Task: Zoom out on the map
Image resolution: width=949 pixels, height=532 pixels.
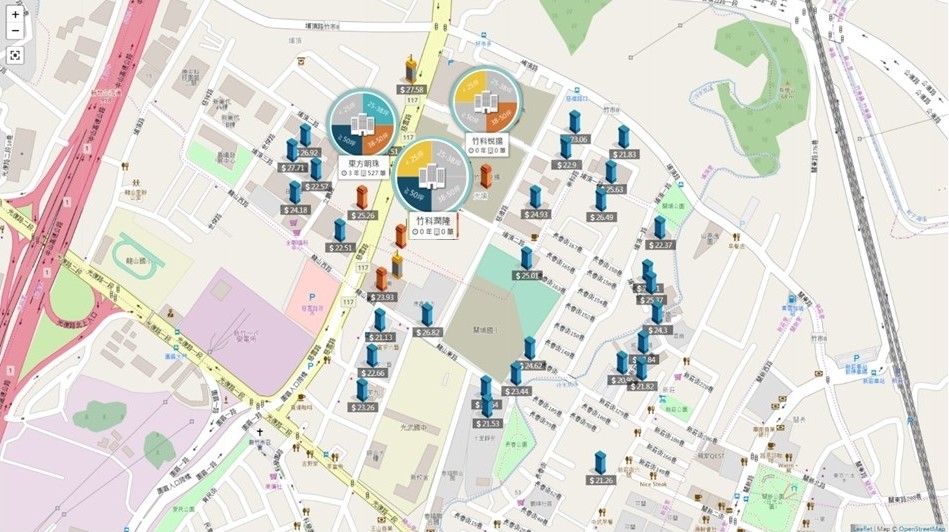Action: tap(15, 31)
